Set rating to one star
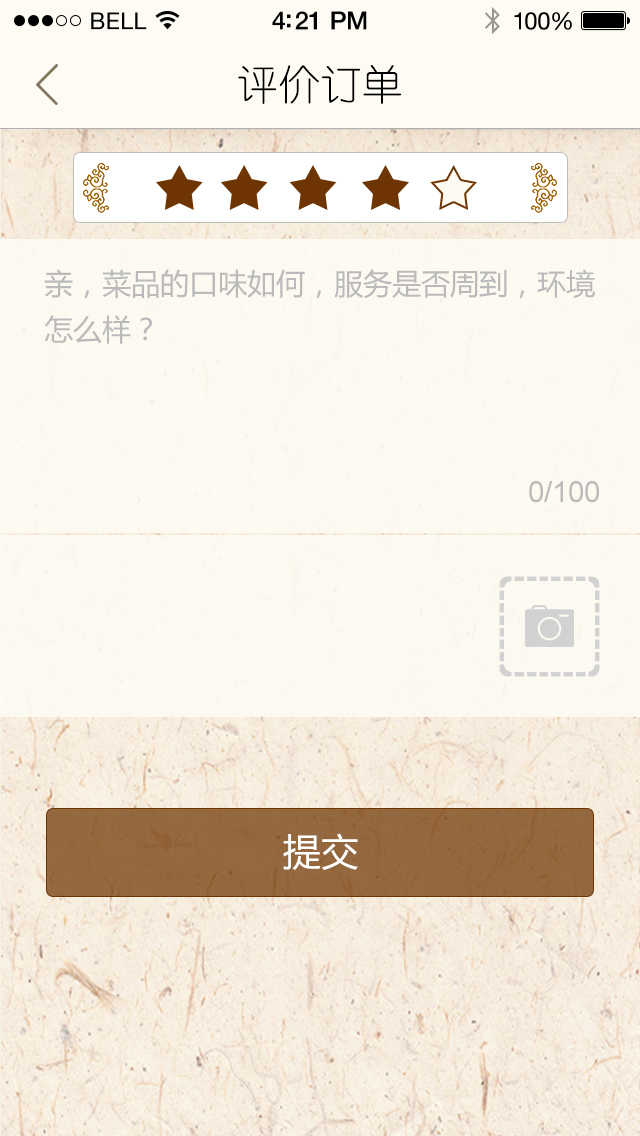Screen dimensions: 640x1136 click(179, 188)
